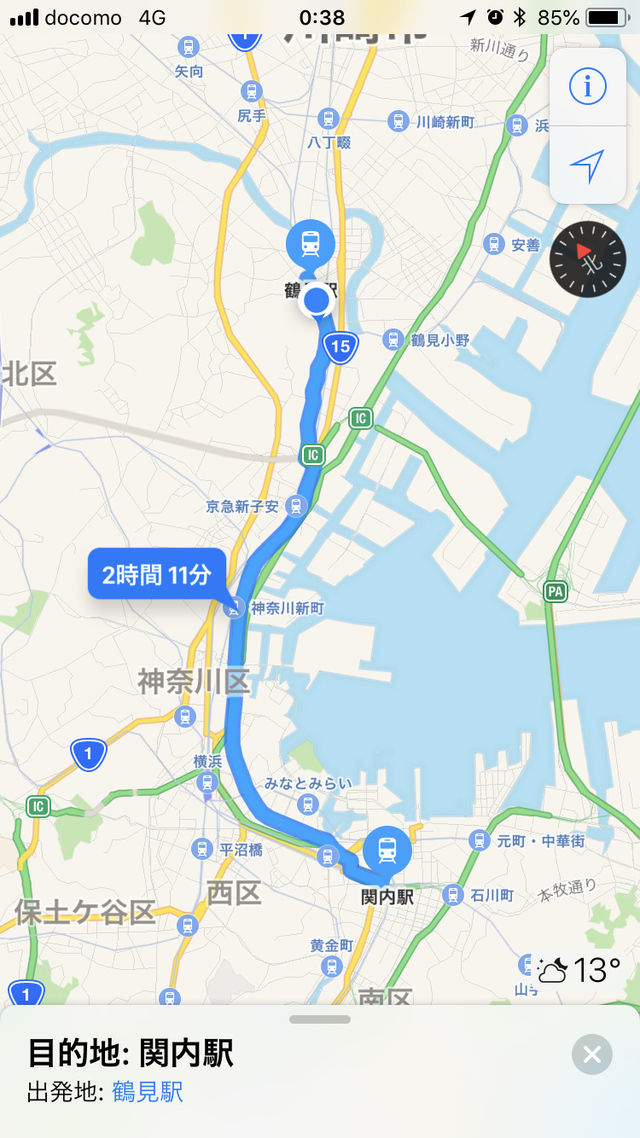Select the みなとみらい station icon
The image size is (640, 1138).
pyautogui.click(x=308, y=803)
